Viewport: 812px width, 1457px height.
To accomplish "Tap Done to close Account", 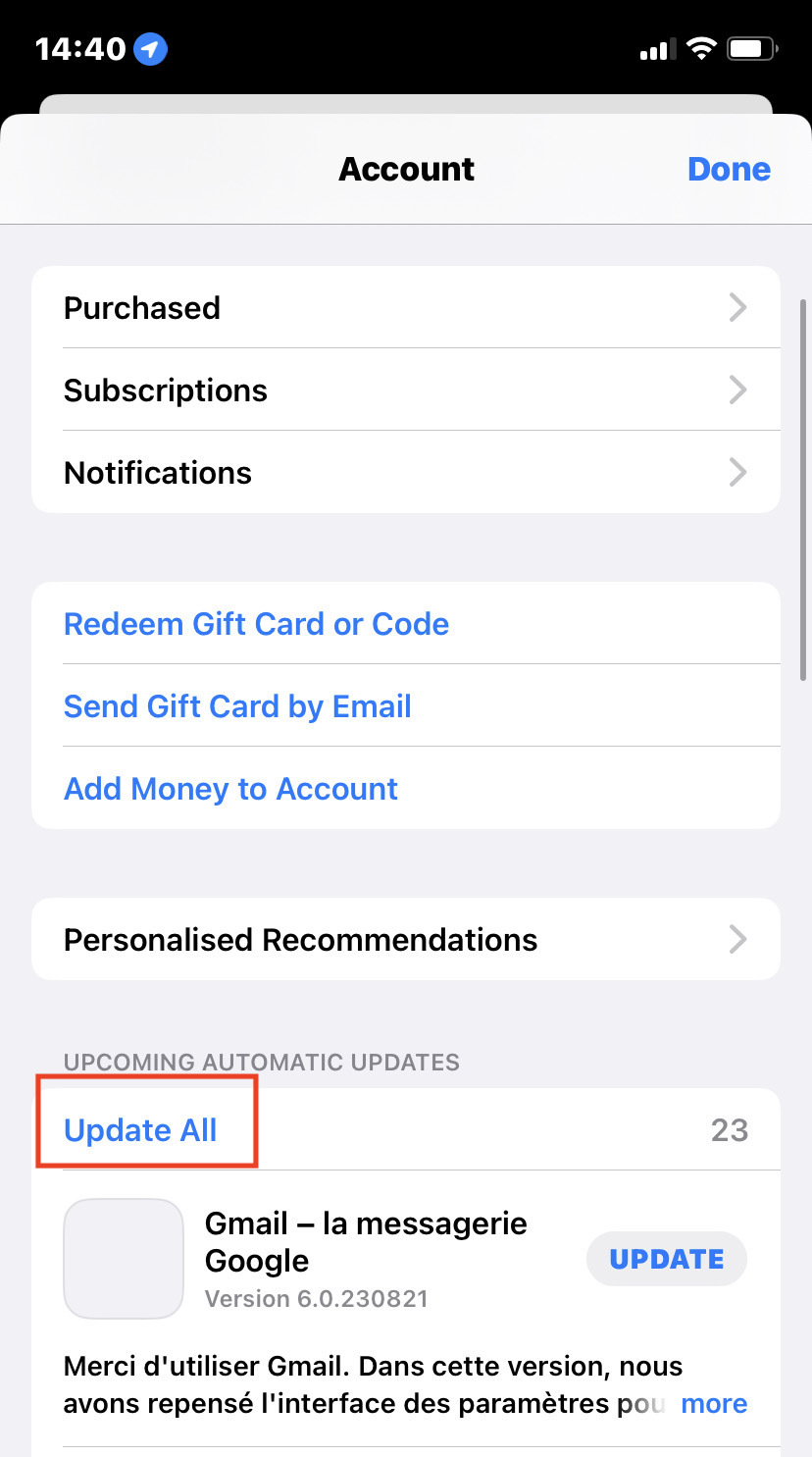I will 729,169.
